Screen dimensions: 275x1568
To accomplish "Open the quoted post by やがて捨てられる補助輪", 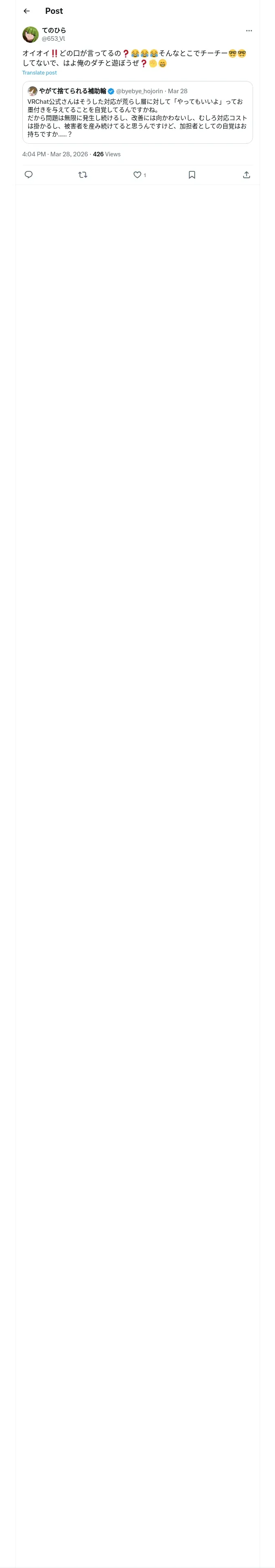I will click(x=137, y=112).
